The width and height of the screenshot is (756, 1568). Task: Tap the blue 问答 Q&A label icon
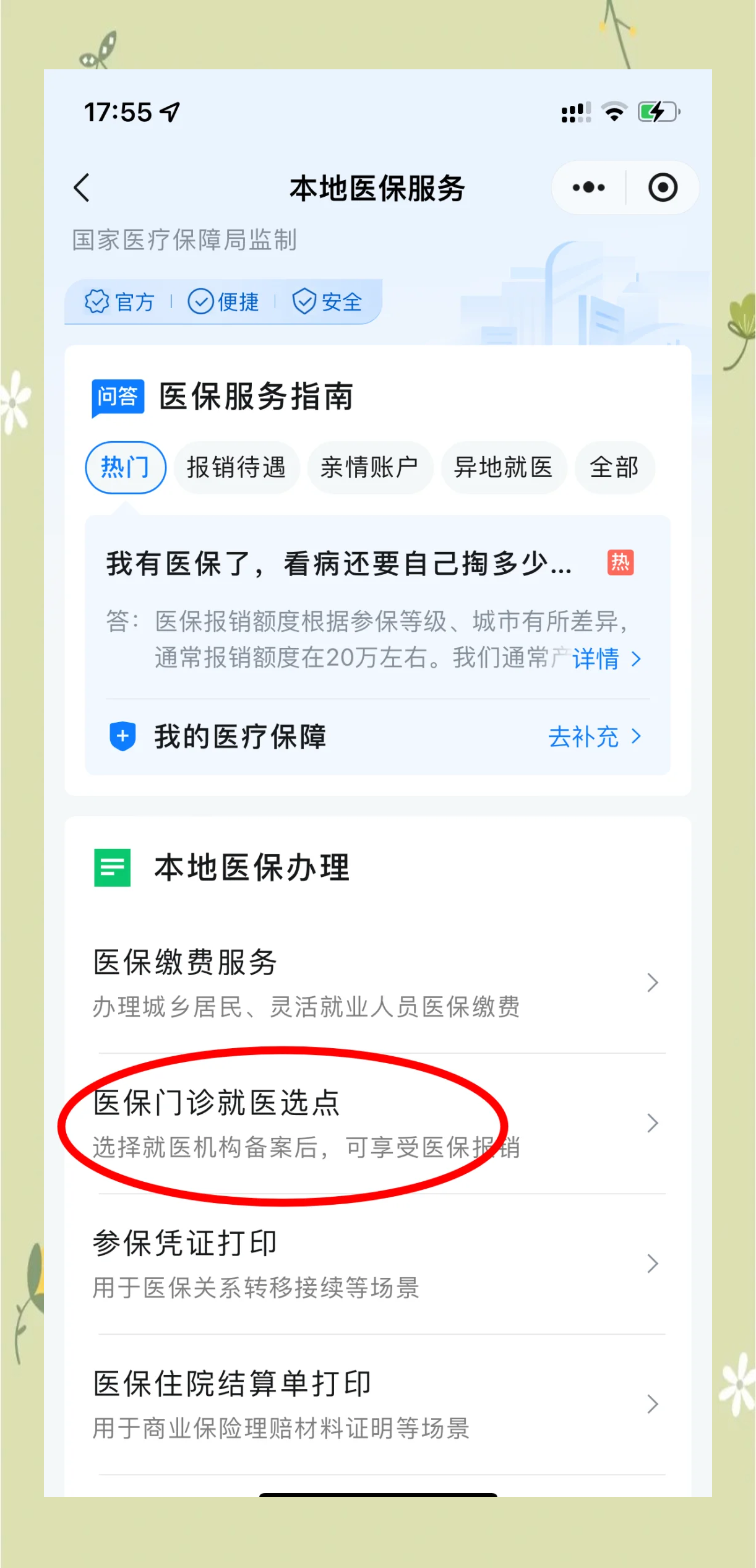pyautogui.click(x=118, y=396)
